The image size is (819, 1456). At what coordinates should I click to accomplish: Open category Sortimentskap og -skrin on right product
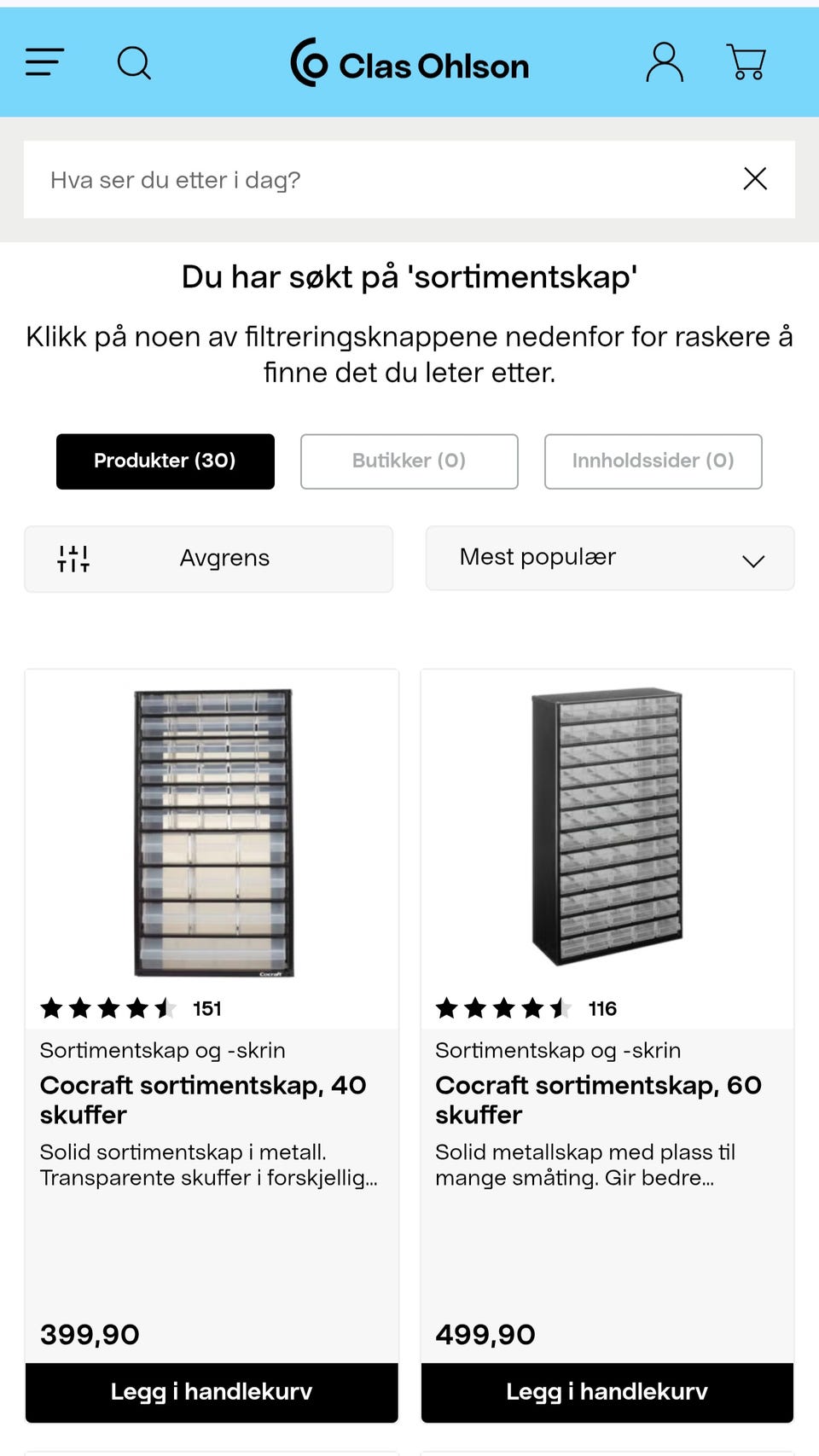(x=558, y=1050)
